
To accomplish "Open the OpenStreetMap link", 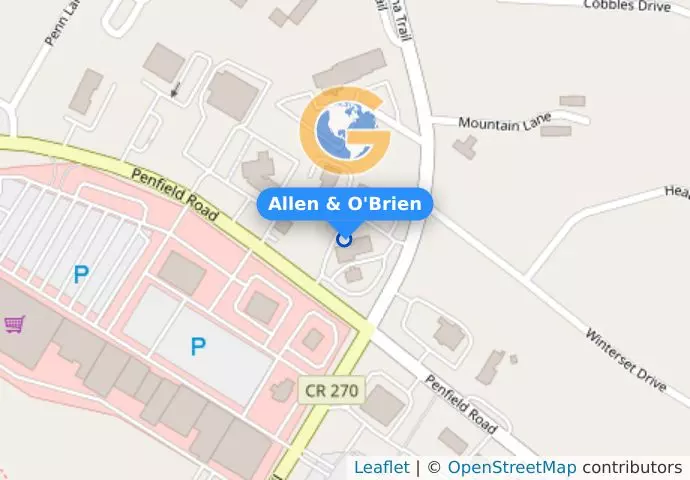I will 511,467.
